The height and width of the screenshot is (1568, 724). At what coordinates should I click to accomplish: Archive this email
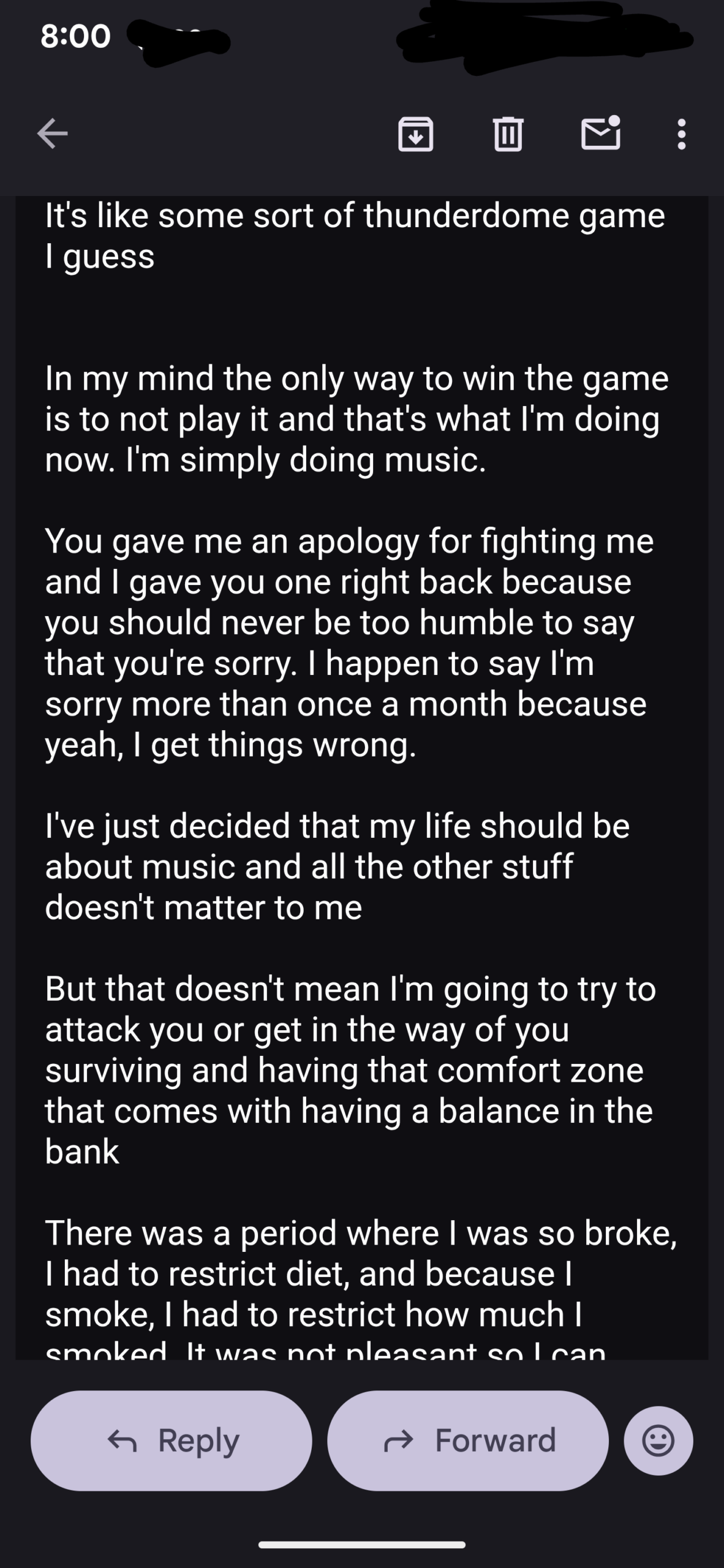[x=416, y=134]
